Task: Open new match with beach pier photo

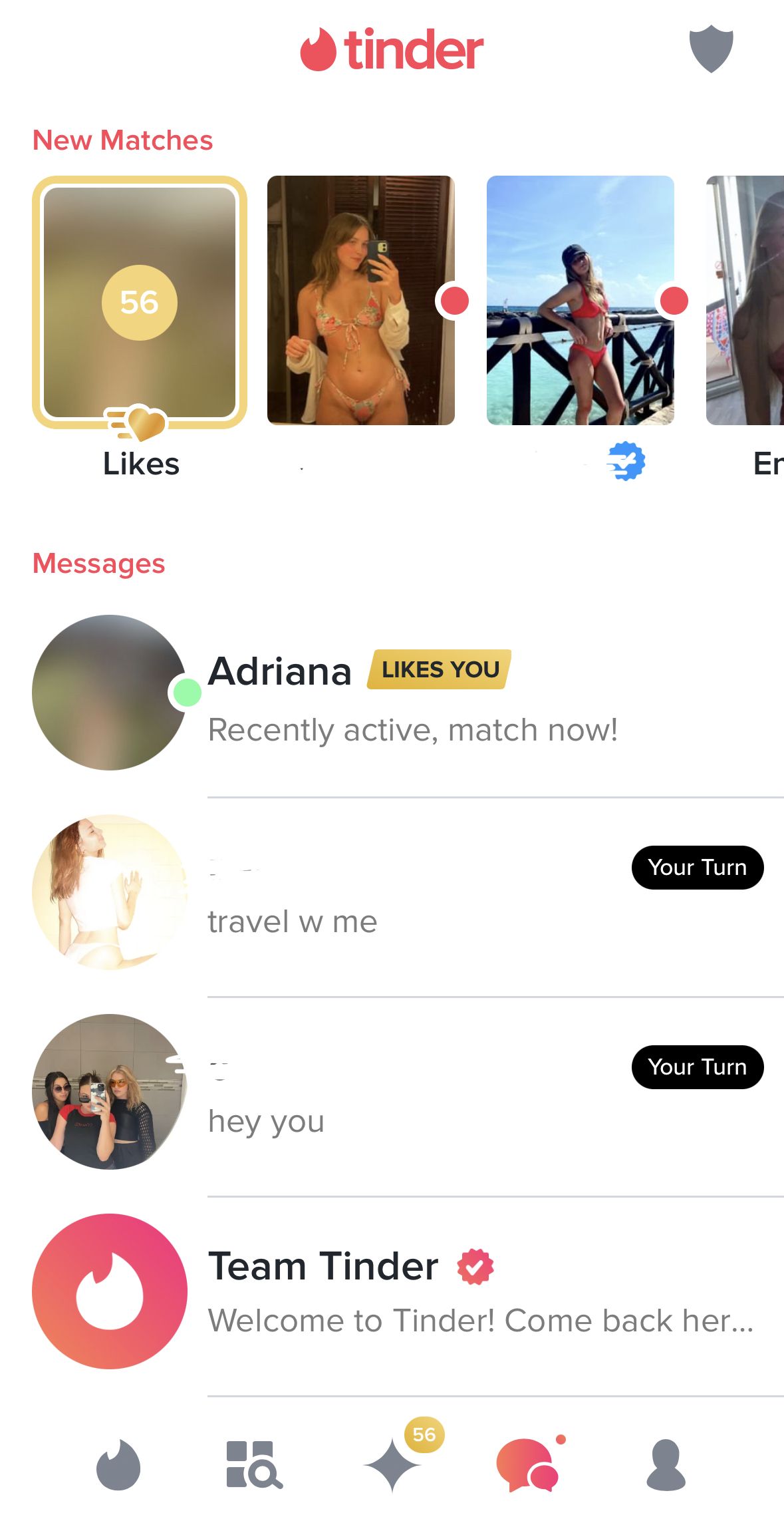Action: (580, 300)
